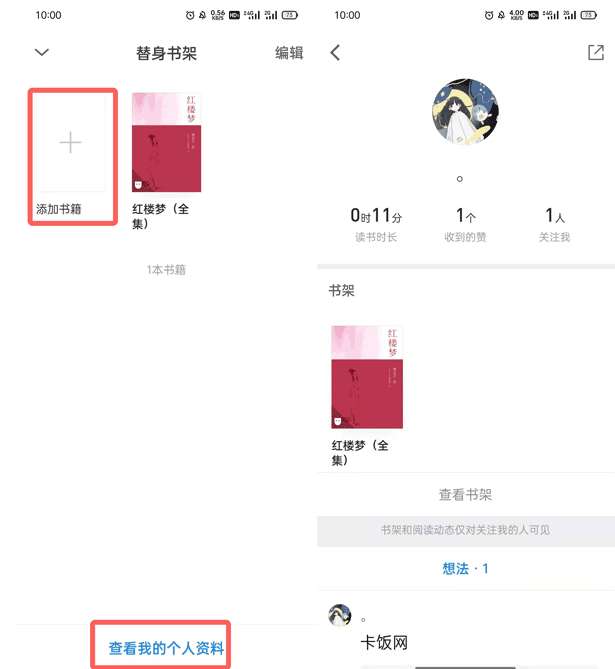Collapse the 替身书架 page with the down chevron

(x=41, y=52)
